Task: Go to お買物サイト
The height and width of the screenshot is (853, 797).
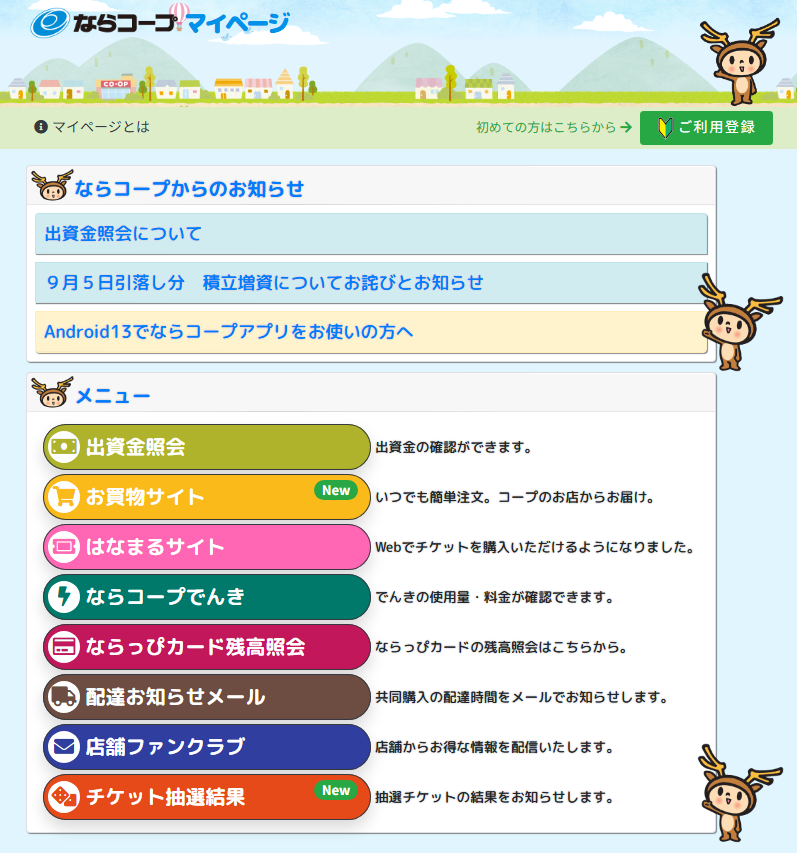Action: [207, 497]
